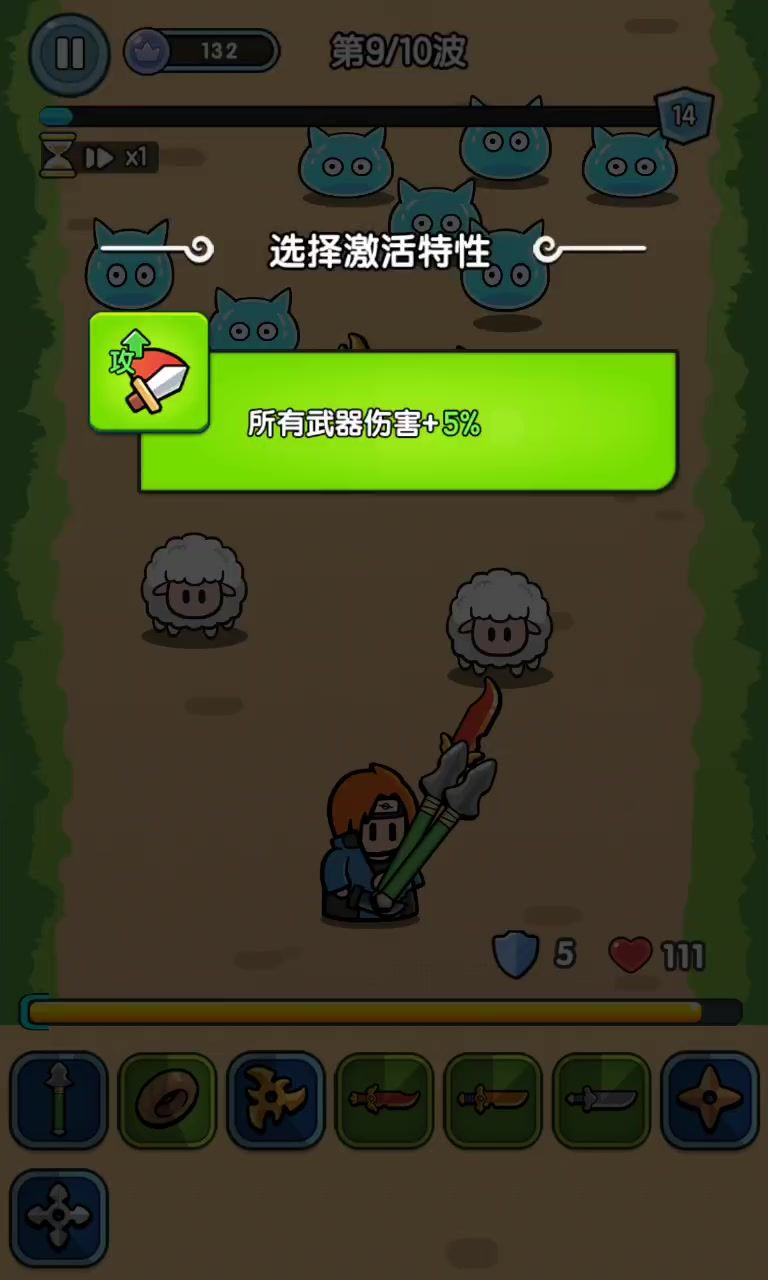This screenshot has width=768, height=1280.
Task: Pick the orange-bladed dagger slot
Action: tap(492, 1099)
